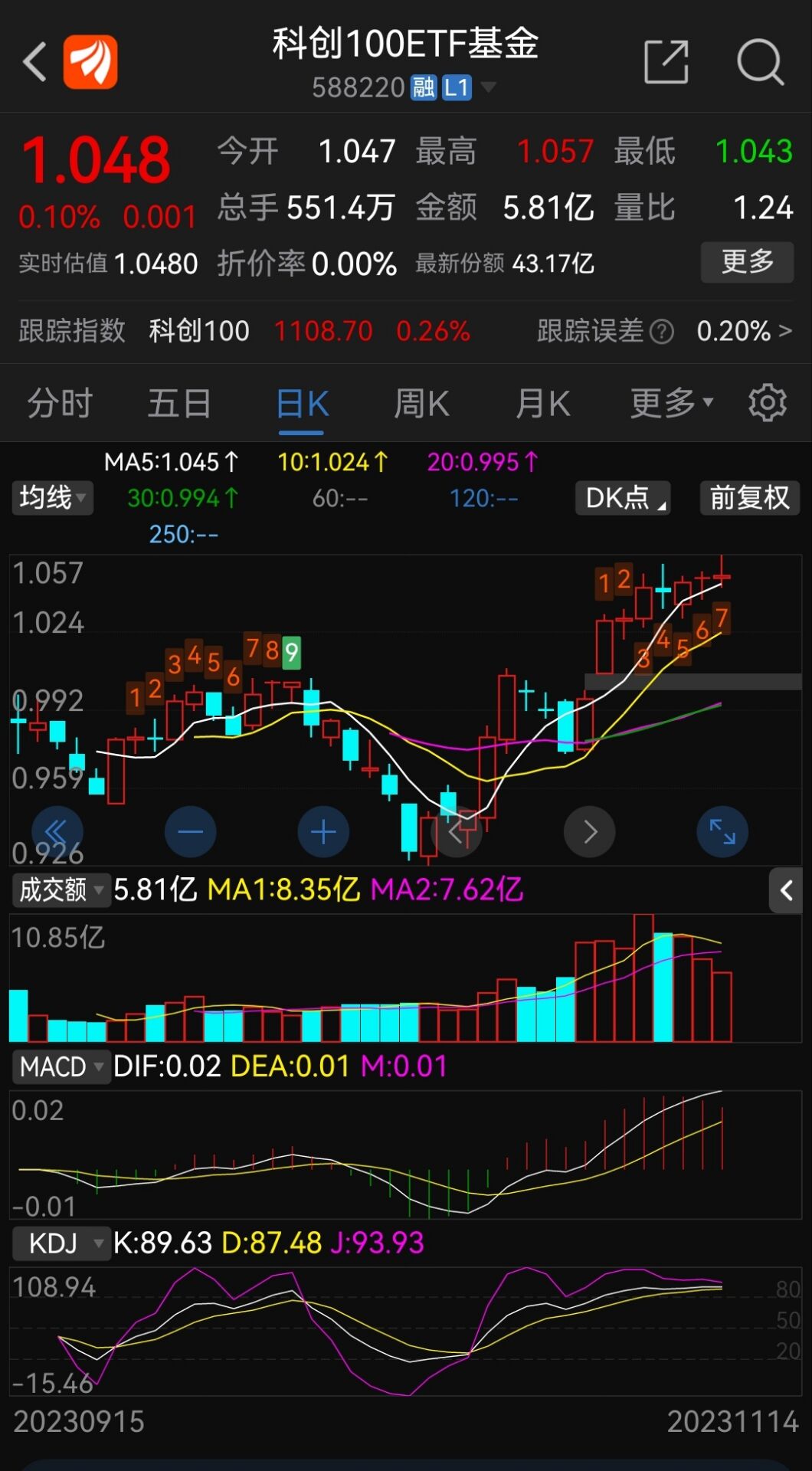This screenshot has width=812, height=1471.
Task: Open the search icon
Action: point(761,61)
